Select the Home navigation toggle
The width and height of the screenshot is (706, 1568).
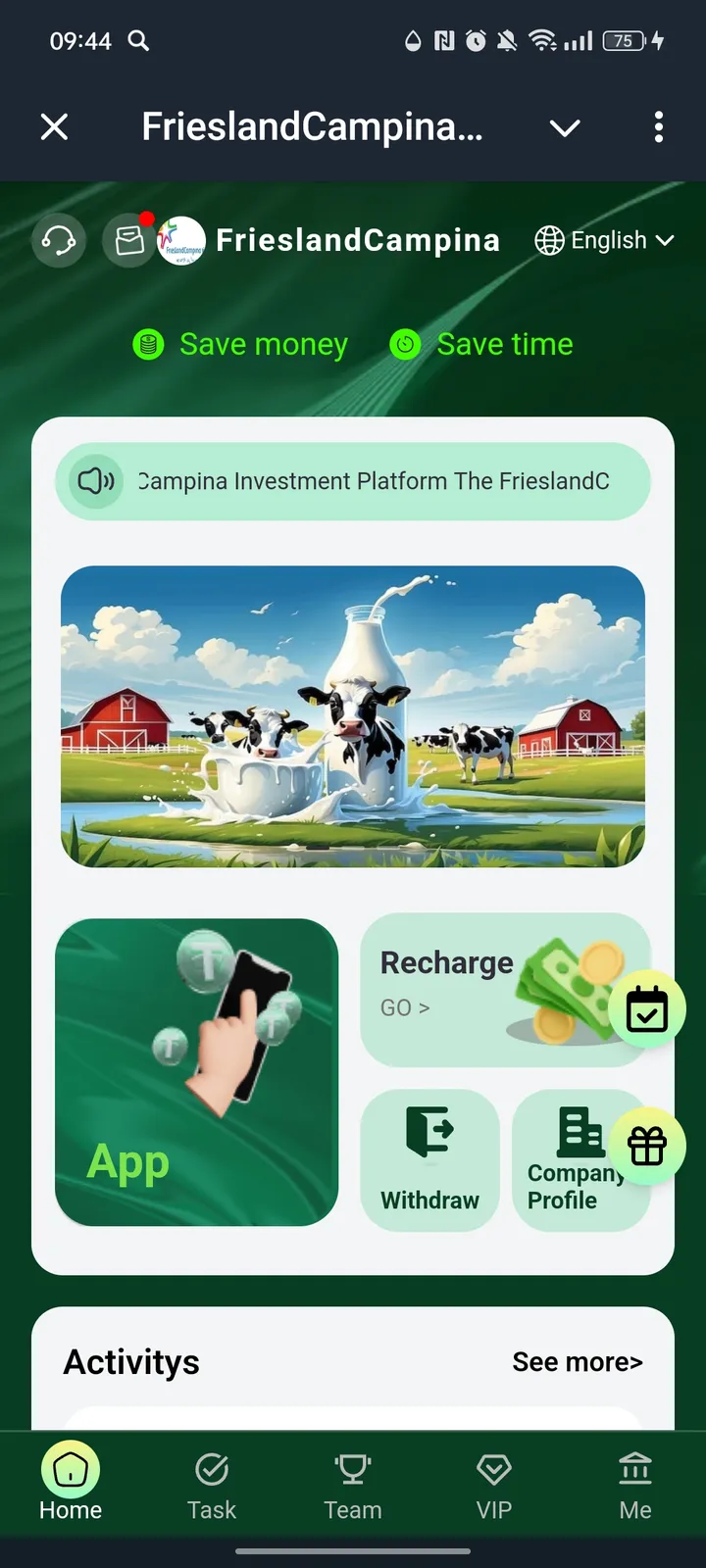coord(70,1483)
